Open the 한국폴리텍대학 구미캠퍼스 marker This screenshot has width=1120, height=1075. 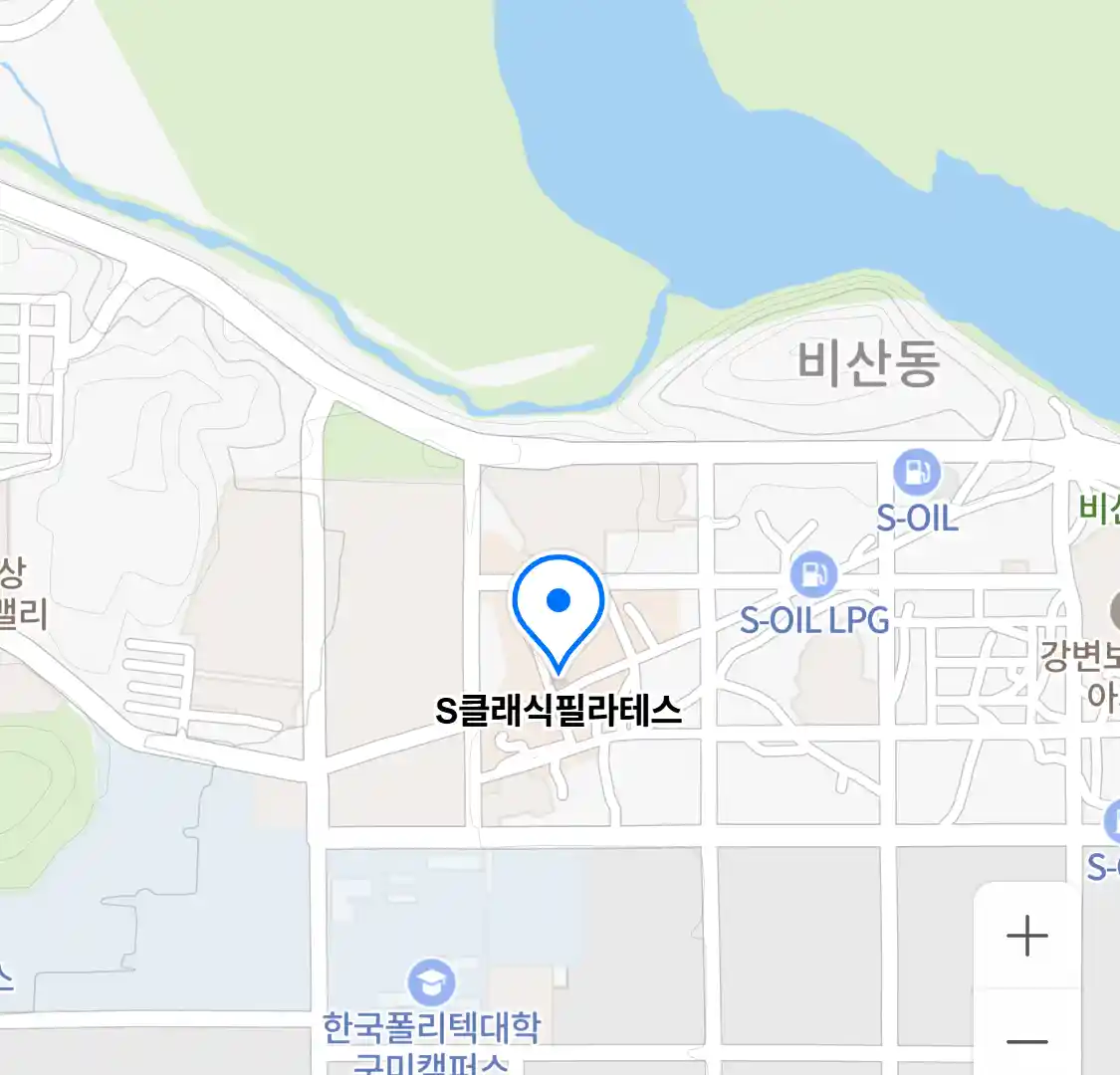[431, 983]
